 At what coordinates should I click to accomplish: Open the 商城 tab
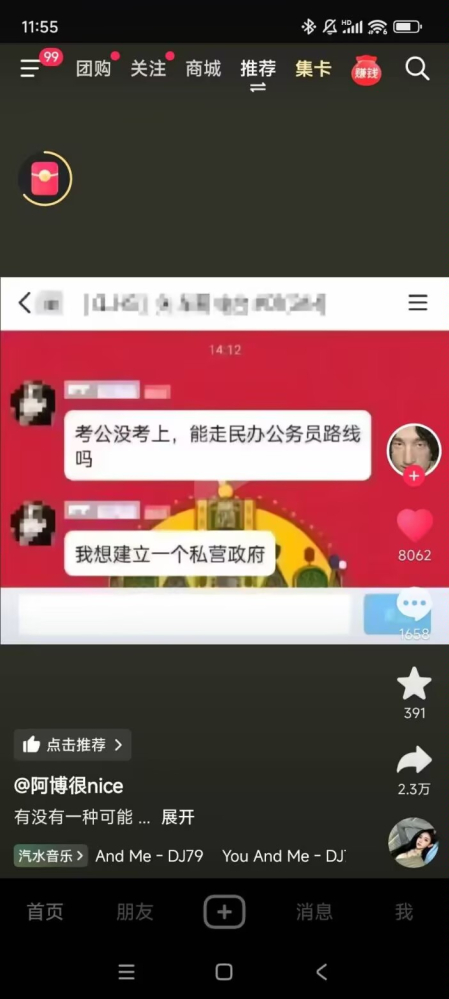click(x=203, y=68)
